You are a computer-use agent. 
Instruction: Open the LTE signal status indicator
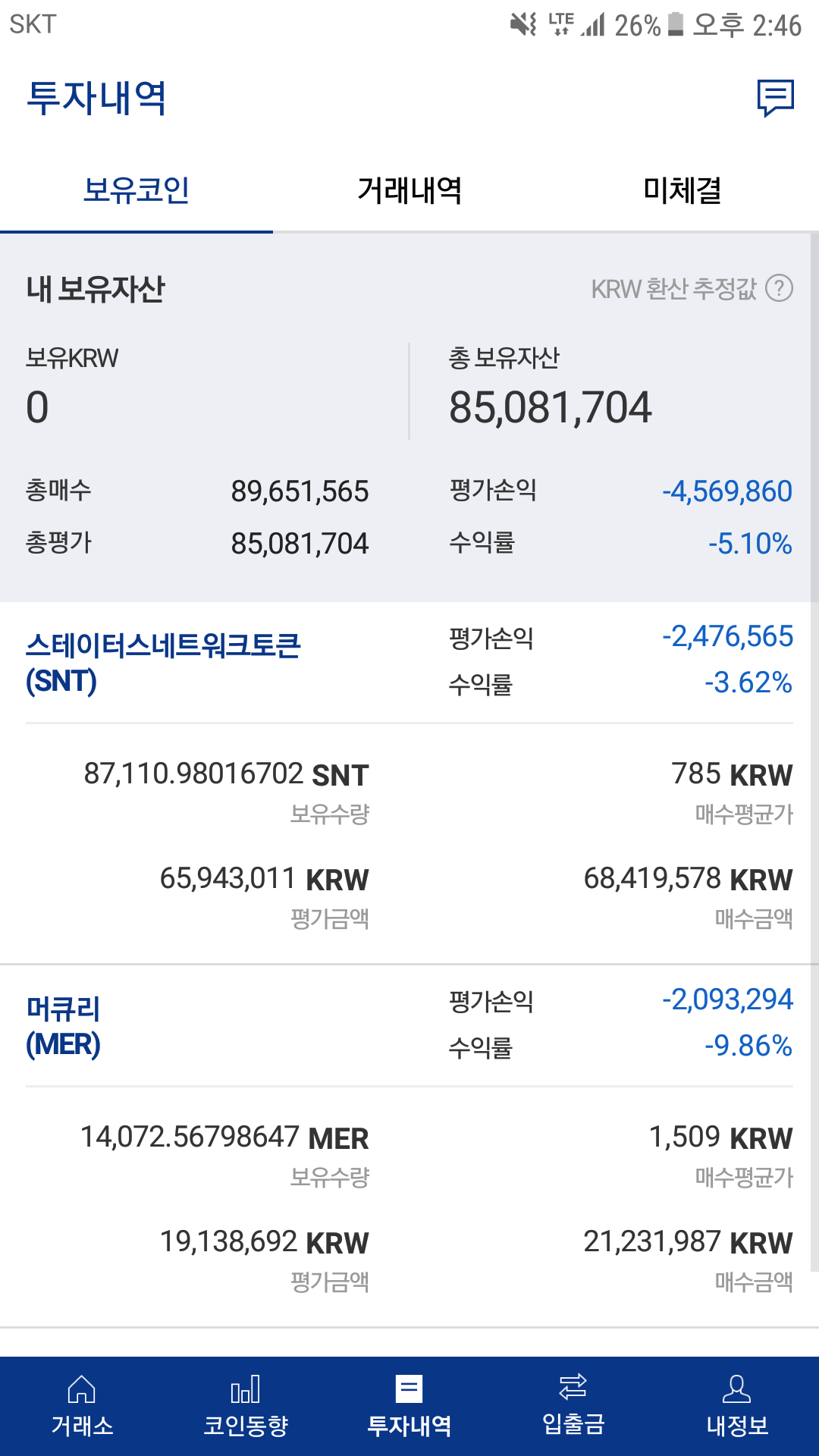point(559,23)
